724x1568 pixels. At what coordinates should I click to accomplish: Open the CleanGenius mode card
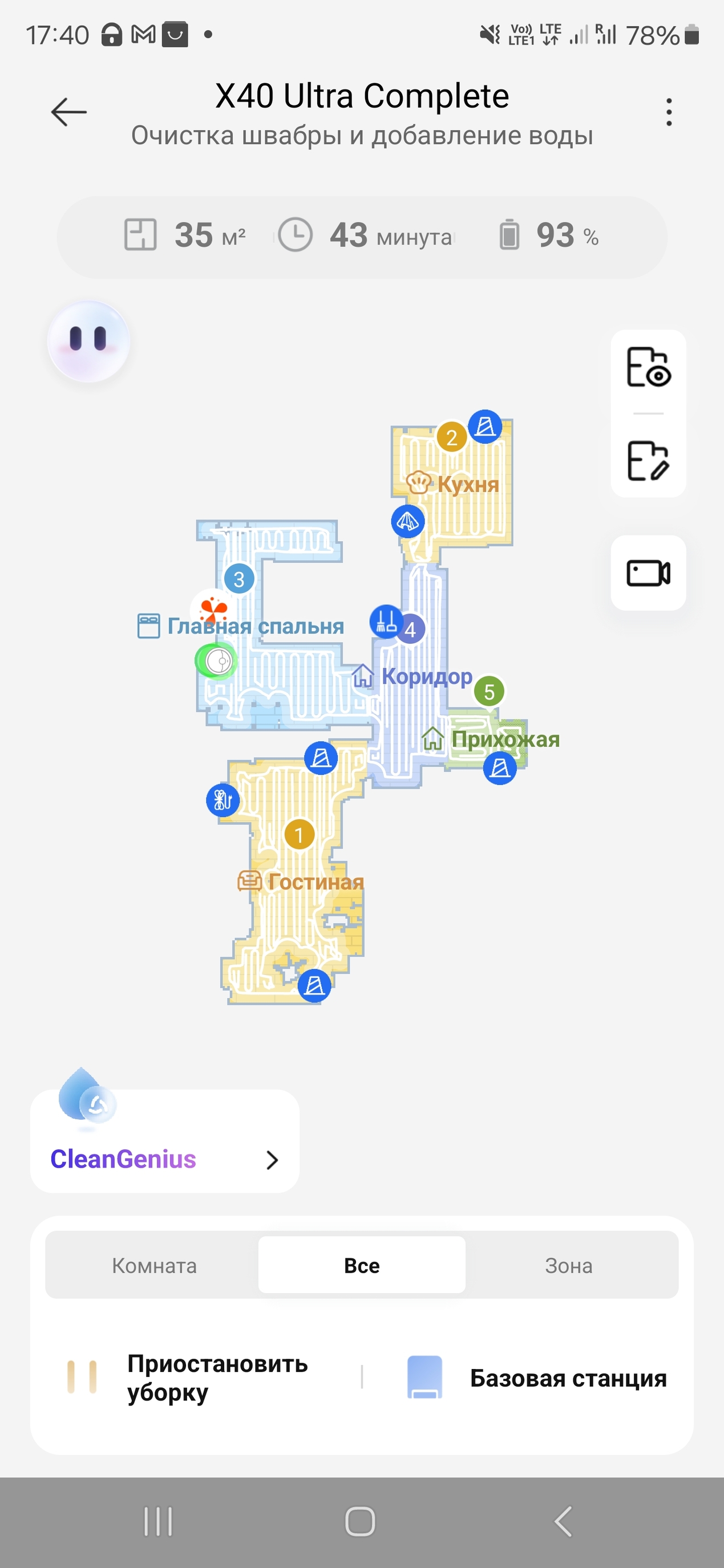point(164,1141)
